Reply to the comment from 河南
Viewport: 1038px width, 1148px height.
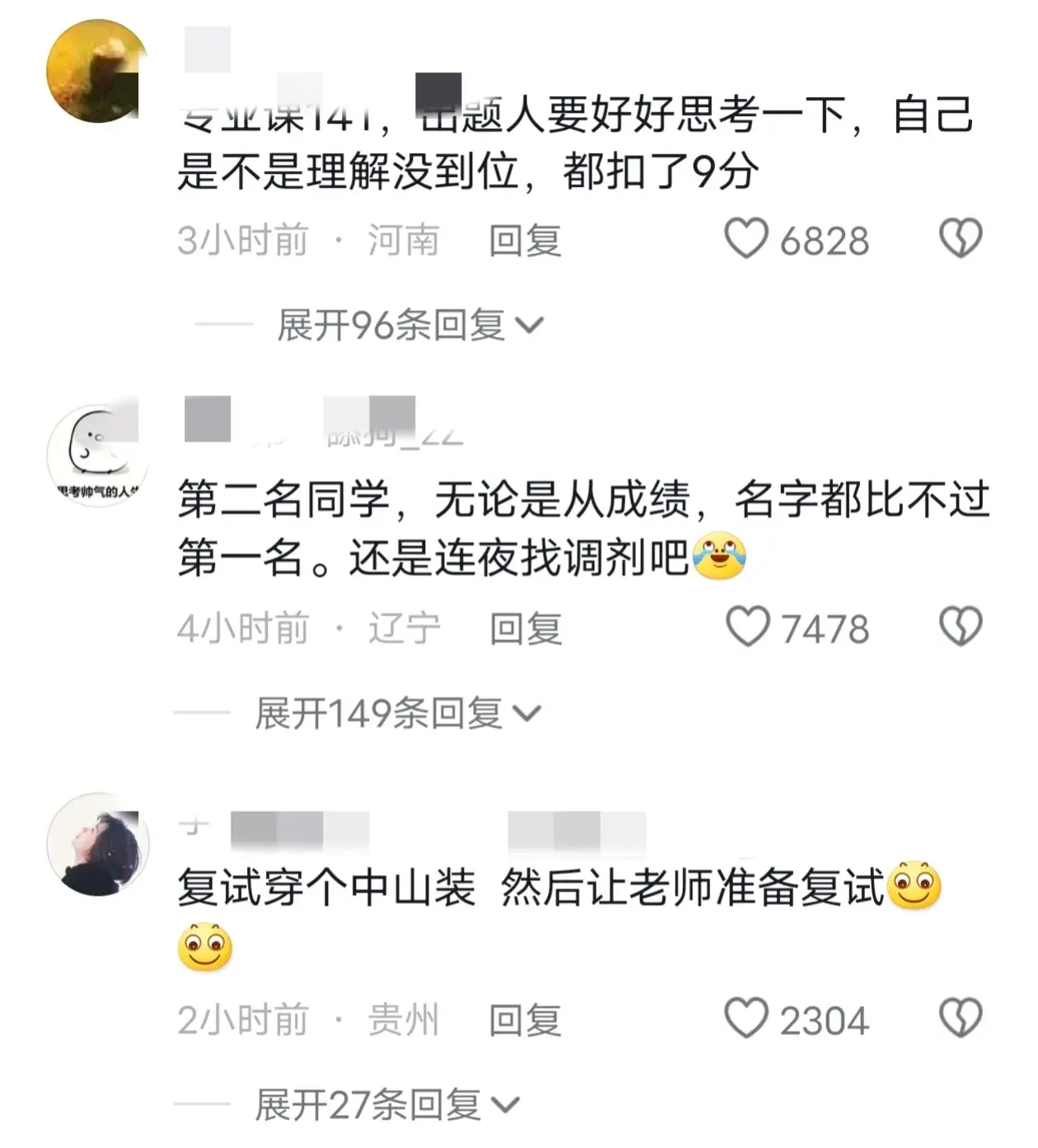[525, 240]
